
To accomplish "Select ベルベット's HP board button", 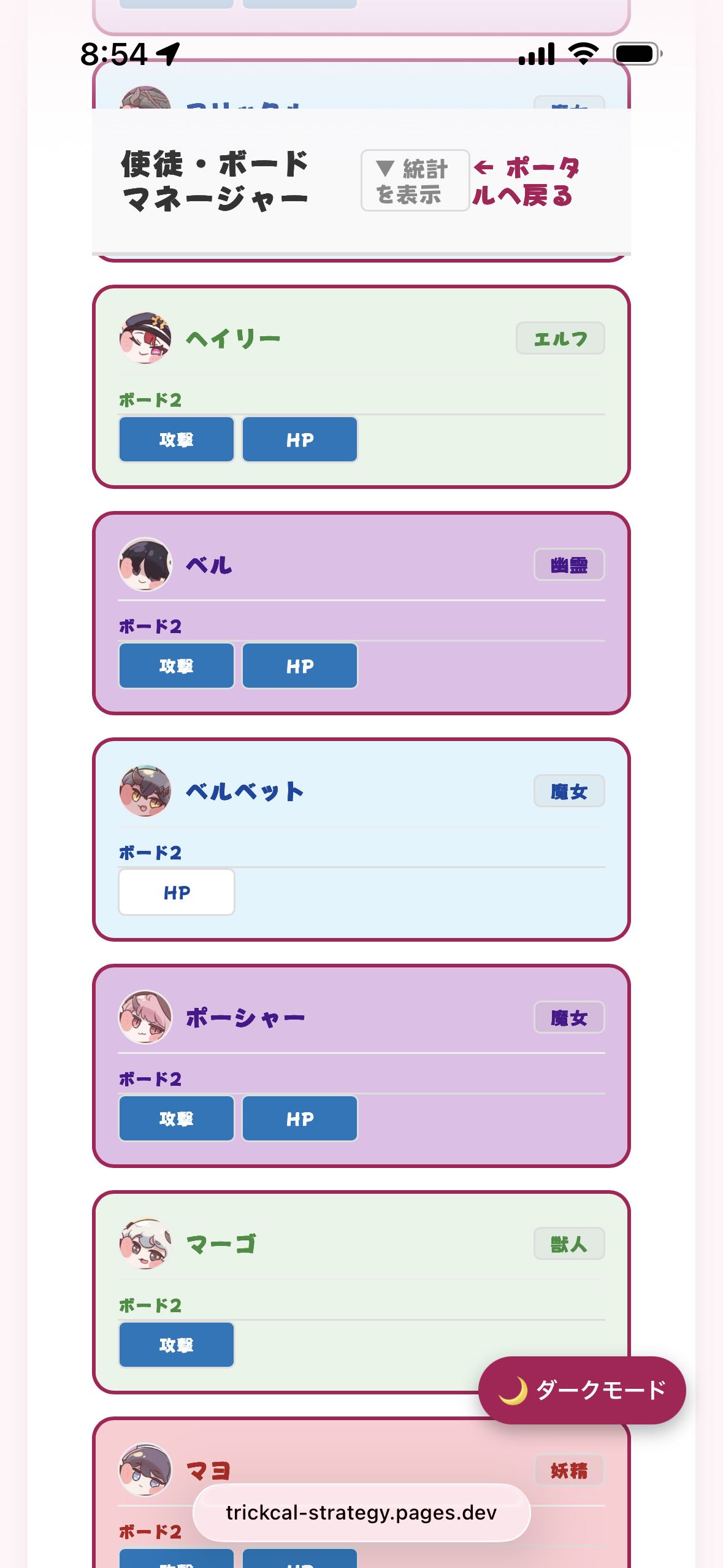I will (177, 892).
